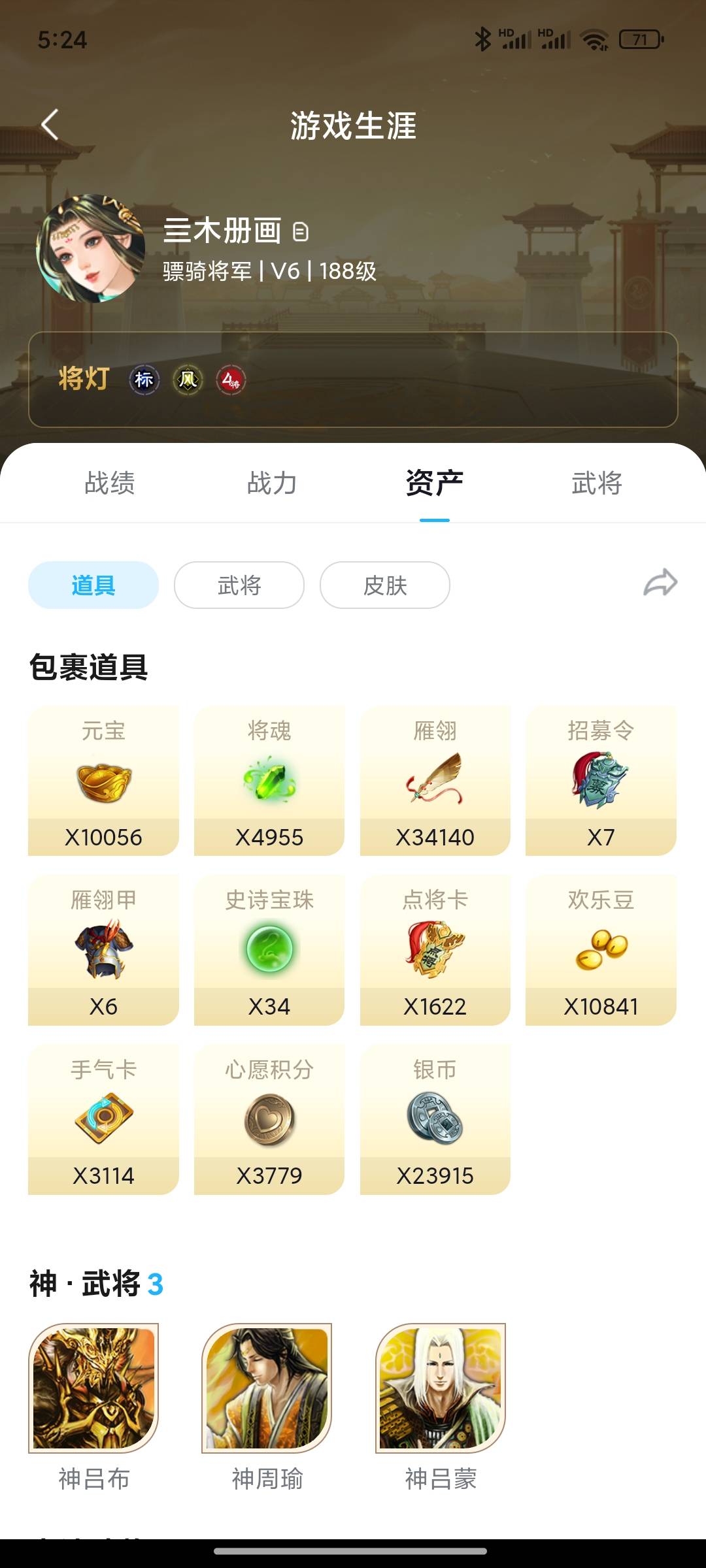706x1568 pixels.
Task: Open the 神周瑜 general card
Action: pyautogui.click(x=267, y=1388)
